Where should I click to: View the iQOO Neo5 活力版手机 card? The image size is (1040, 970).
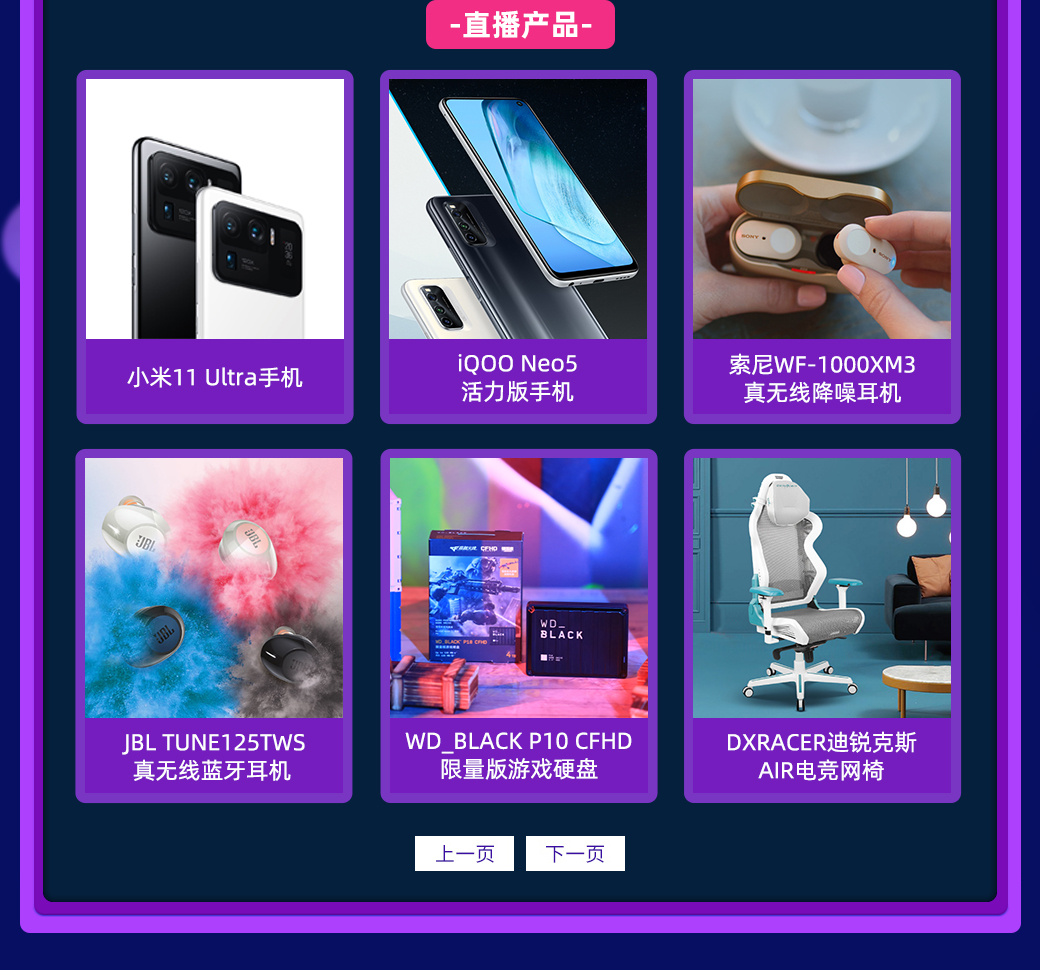tap(518, 245)
